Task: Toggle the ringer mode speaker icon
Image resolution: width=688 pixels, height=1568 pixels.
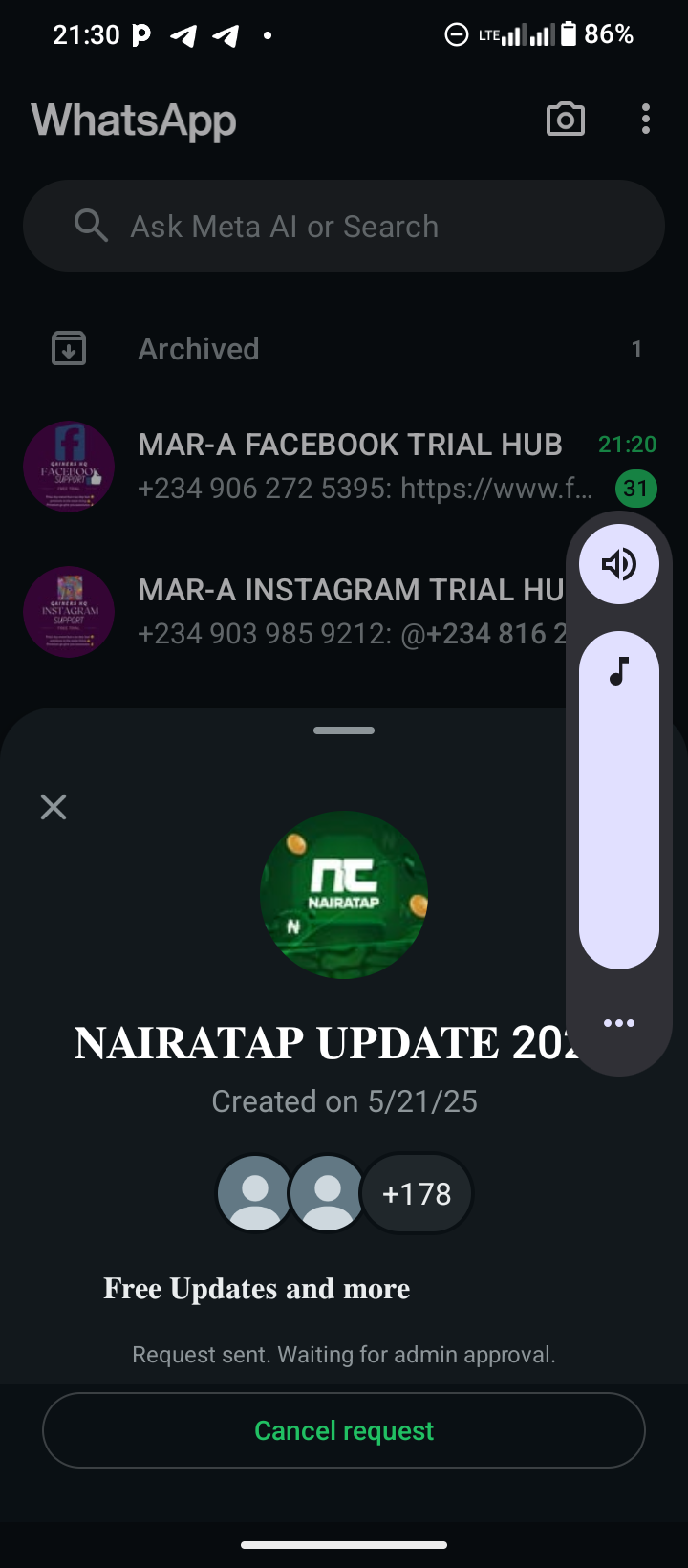Action: coord(619,564)
